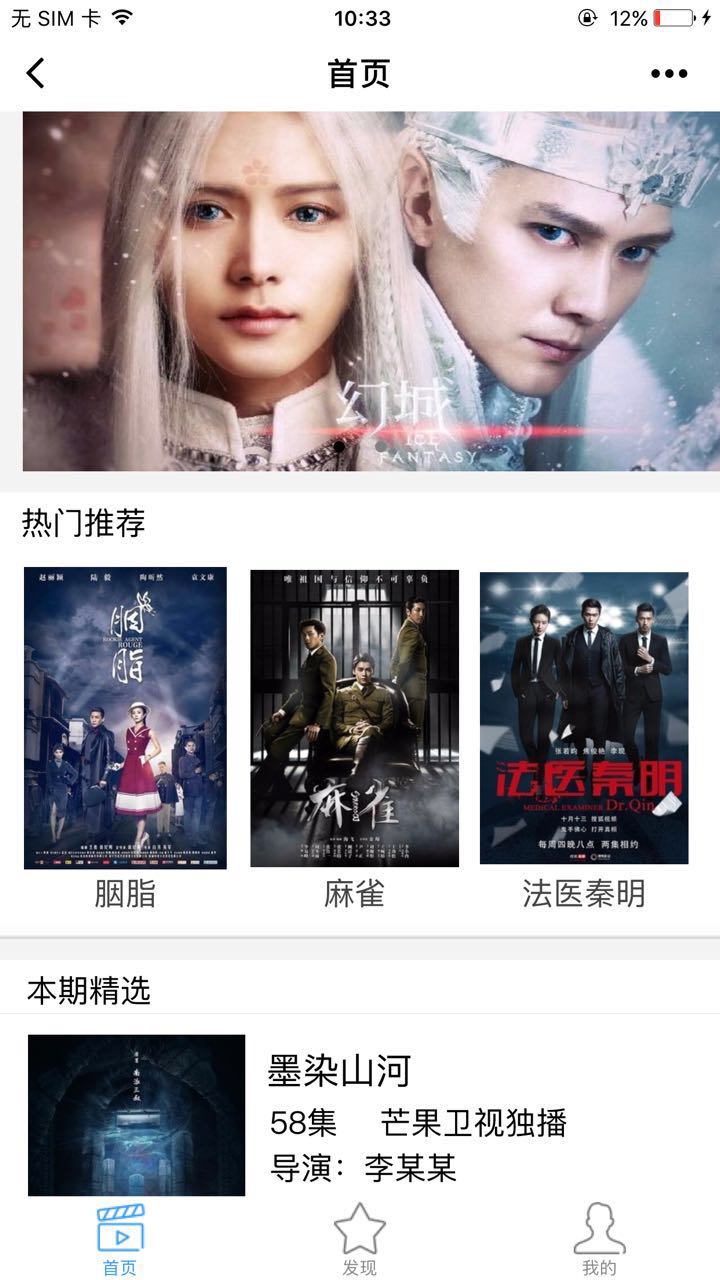Open the 胭脂 drama poster

tap(125, 718)
